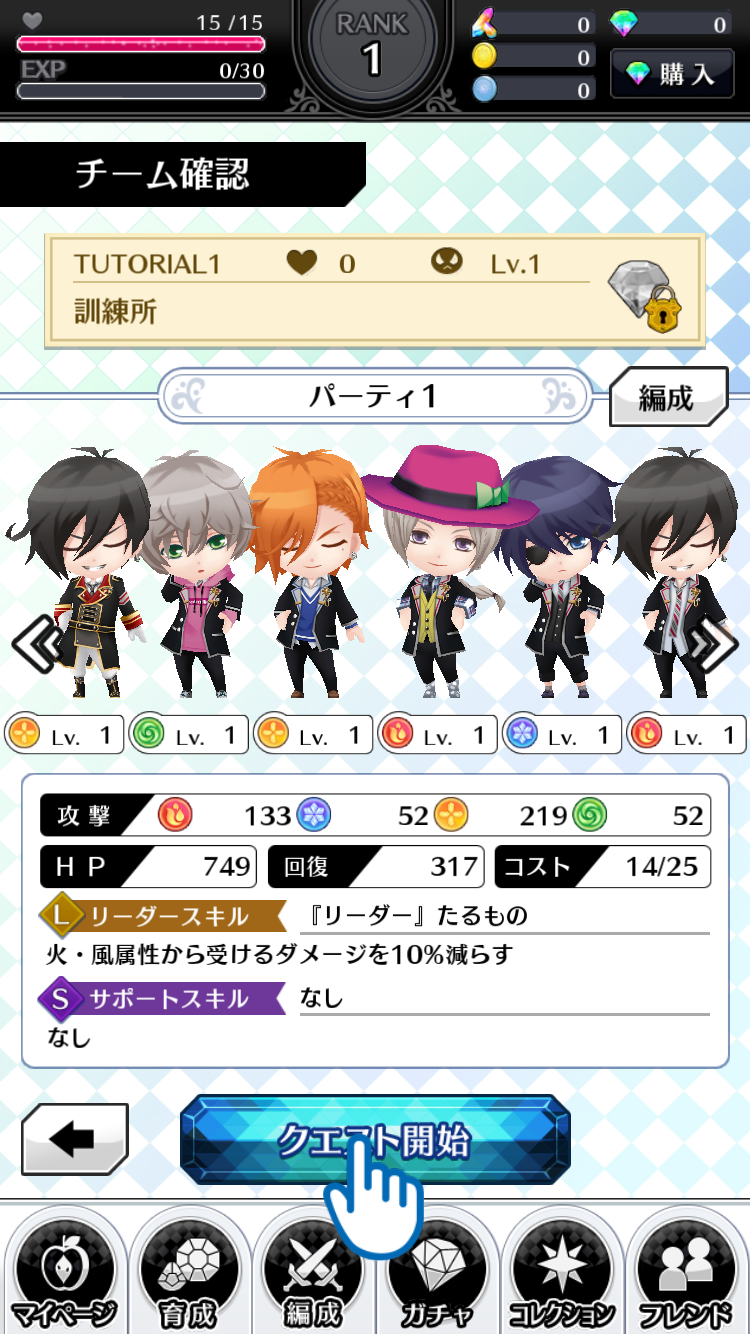Switch to next party with right arrows
Image resolution: width=750 pixels, height=1334 pixels.
click(716, 645)
